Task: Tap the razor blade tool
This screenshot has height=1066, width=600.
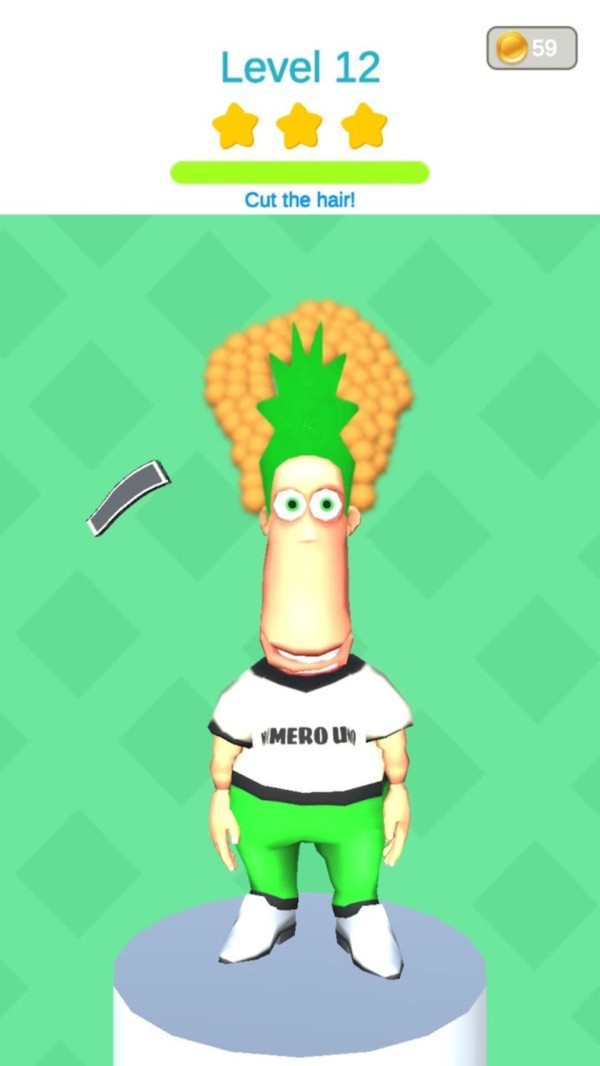Action: (x=127, y=497)
